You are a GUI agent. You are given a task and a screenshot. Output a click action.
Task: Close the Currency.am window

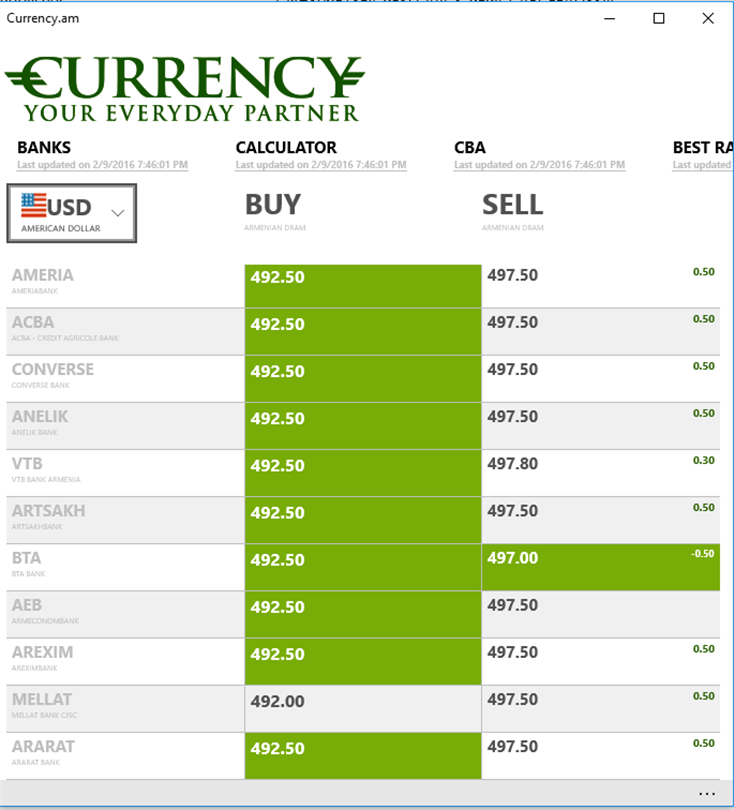click(x=707, y=18)
